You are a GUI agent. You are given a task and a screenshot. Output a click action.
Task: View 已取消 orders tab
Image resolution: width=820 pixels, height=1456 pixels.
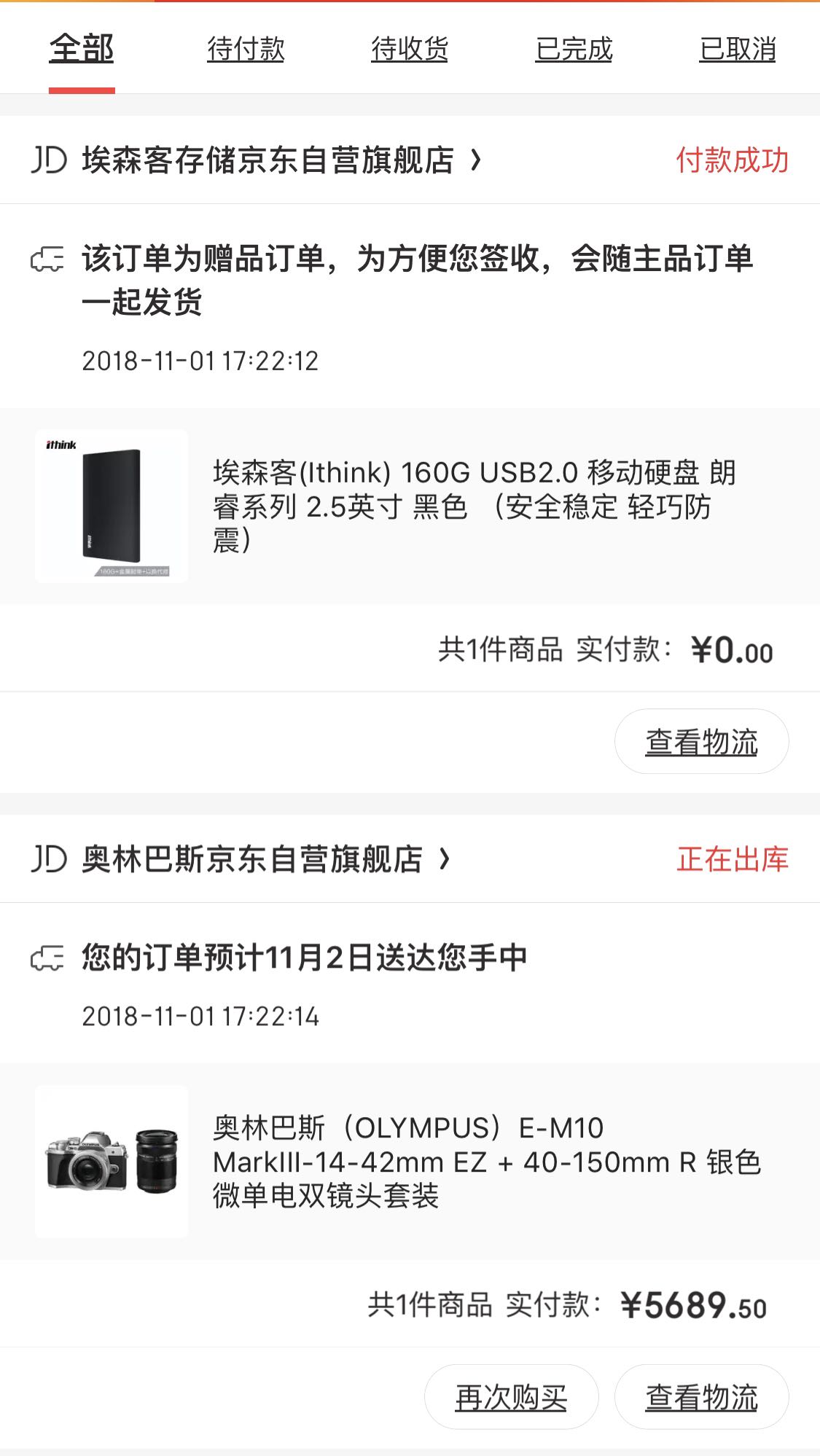point(738,50)
